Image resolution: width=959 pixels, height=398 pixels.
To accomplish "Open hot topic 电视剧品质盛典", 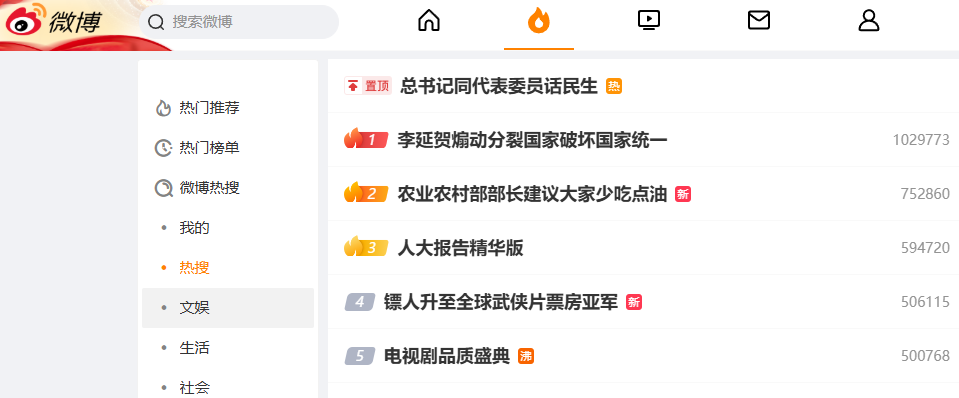I will (446, 356).
